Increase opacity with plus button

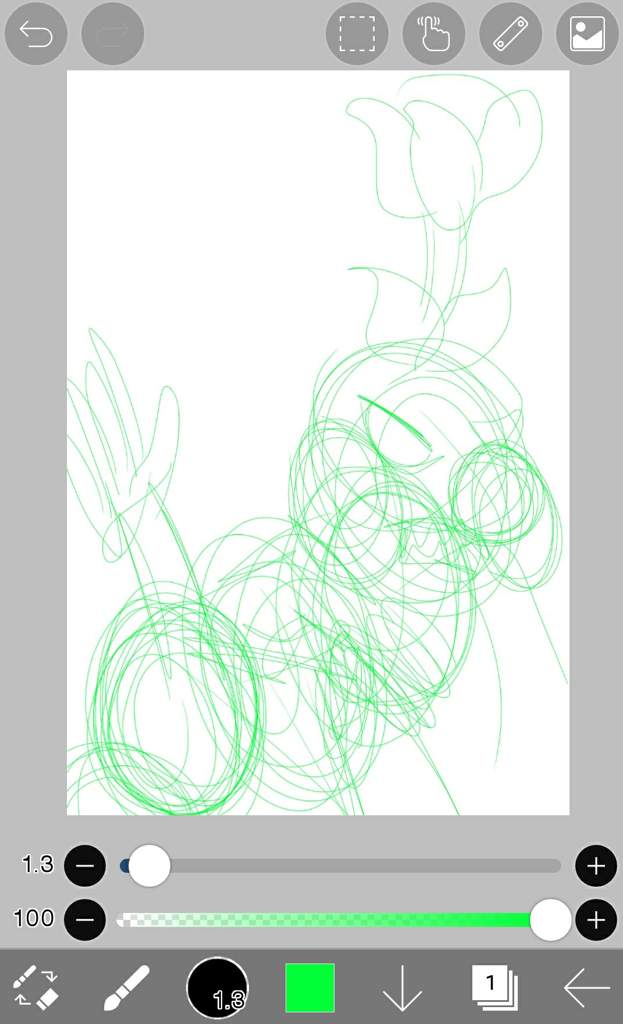tap(596, 919)
